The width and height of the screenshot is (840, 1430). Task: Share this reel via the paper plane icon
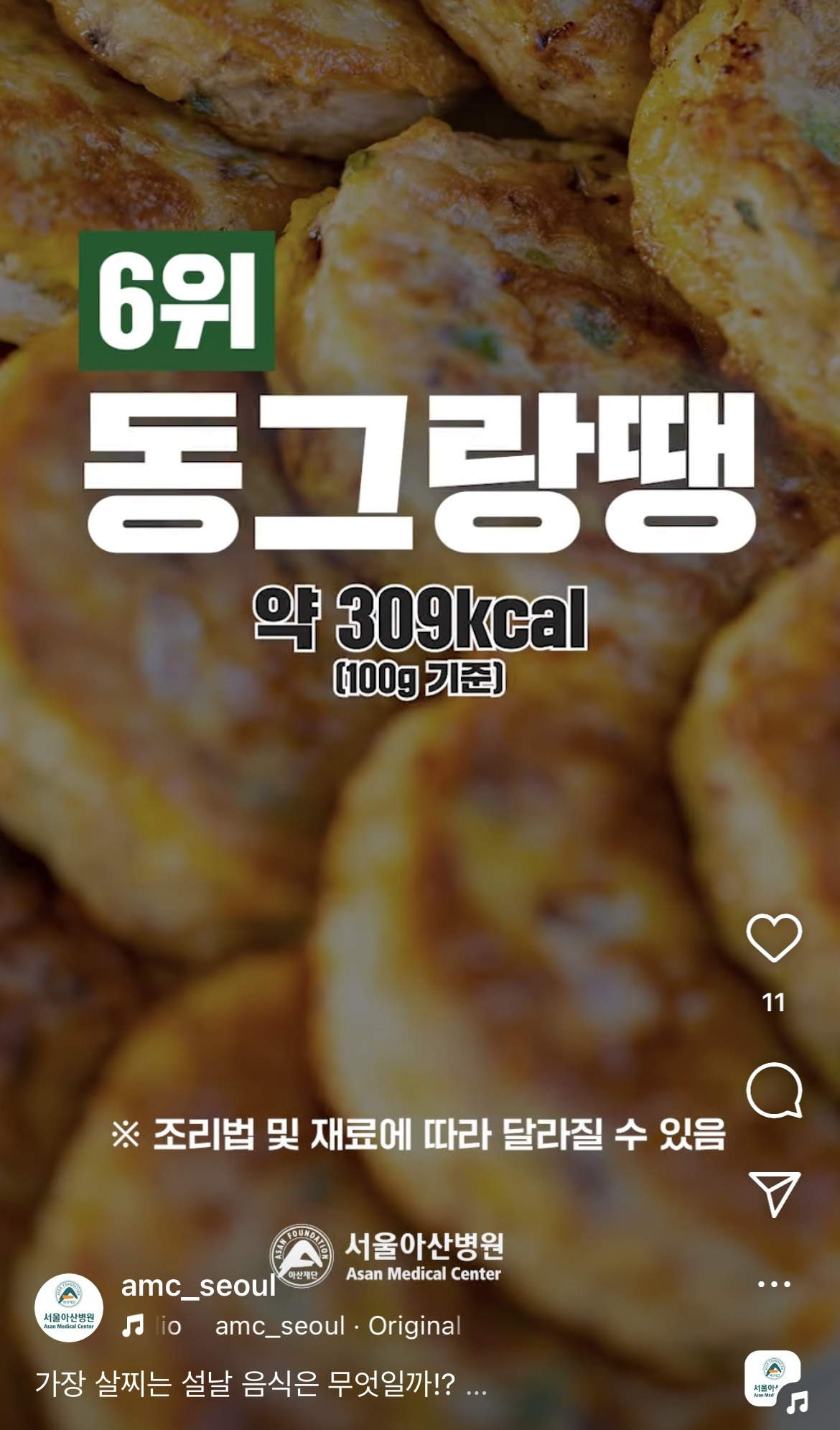tap(773, 1193)
